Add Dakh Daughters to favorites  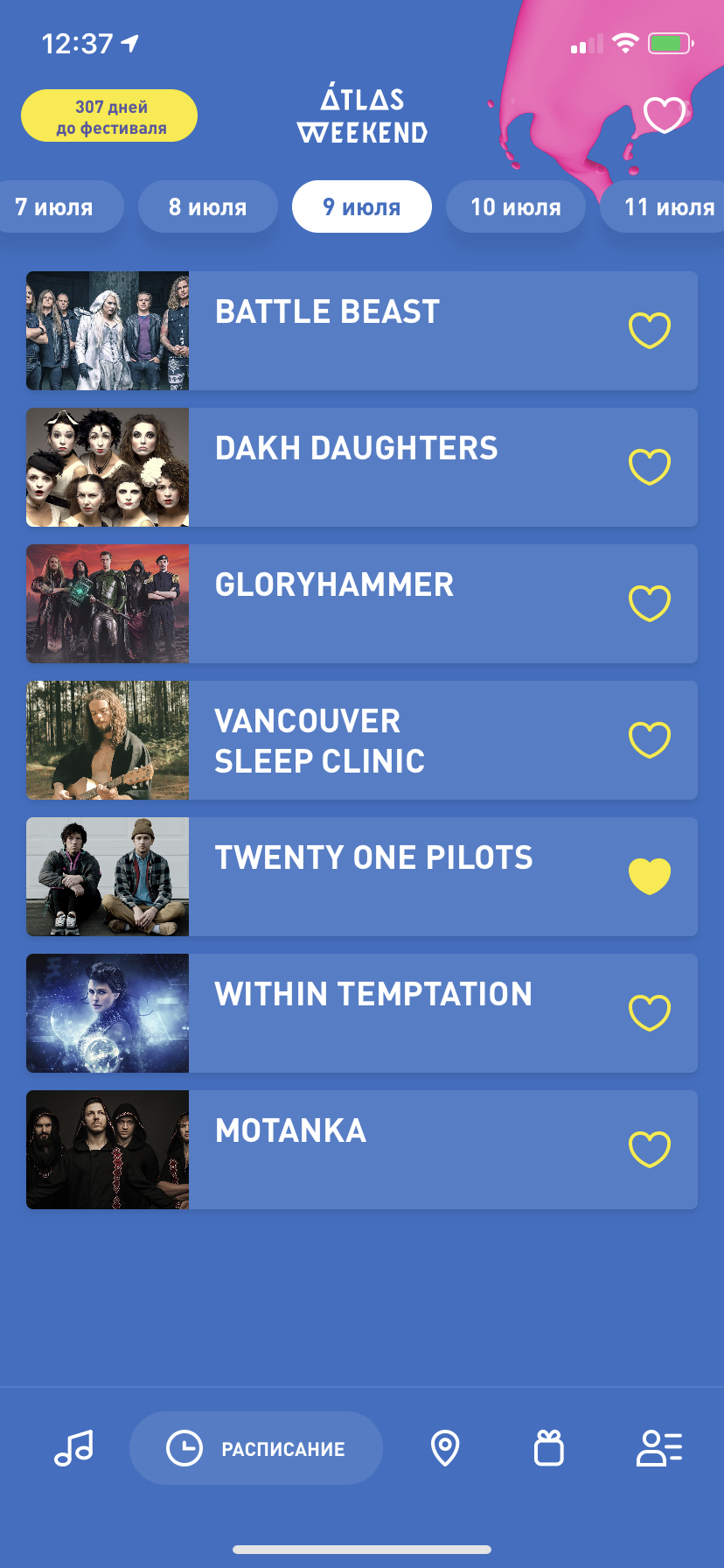(x=650, y=467)
